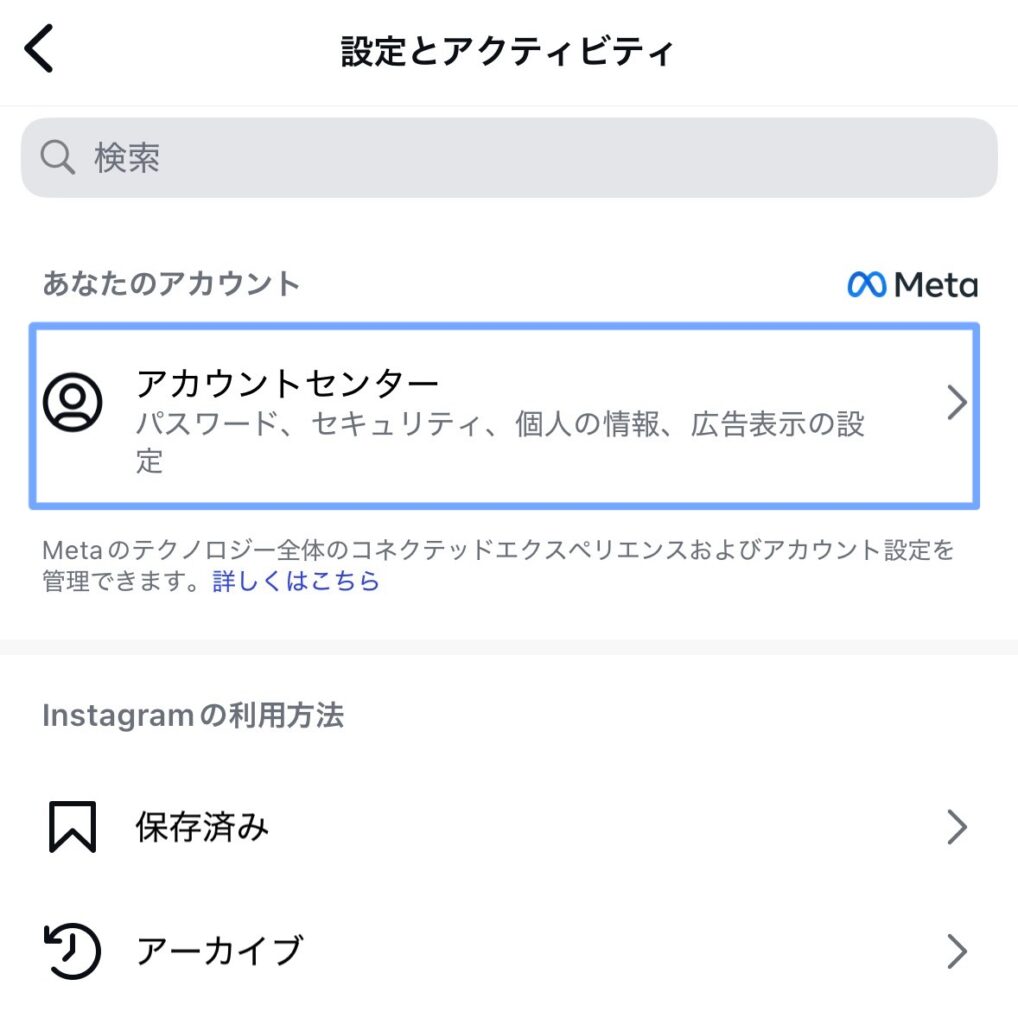Open アカウントセンター settings
Screen dimensions: 1018x1024
[x=504, y=415]
